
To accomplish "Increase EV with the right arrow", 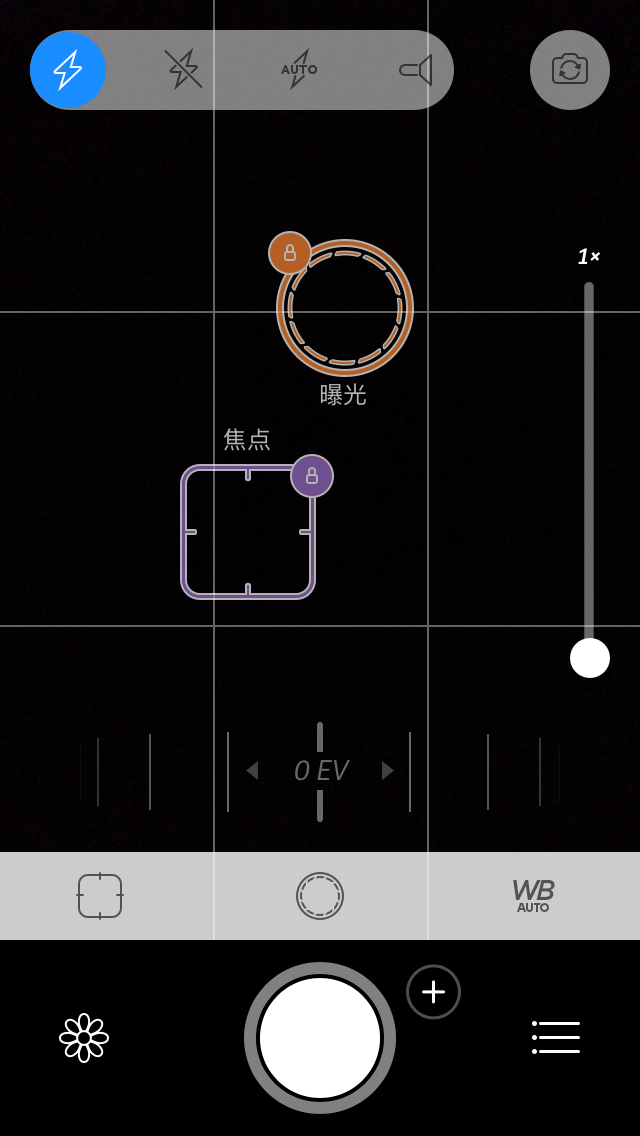I will 388,770.
